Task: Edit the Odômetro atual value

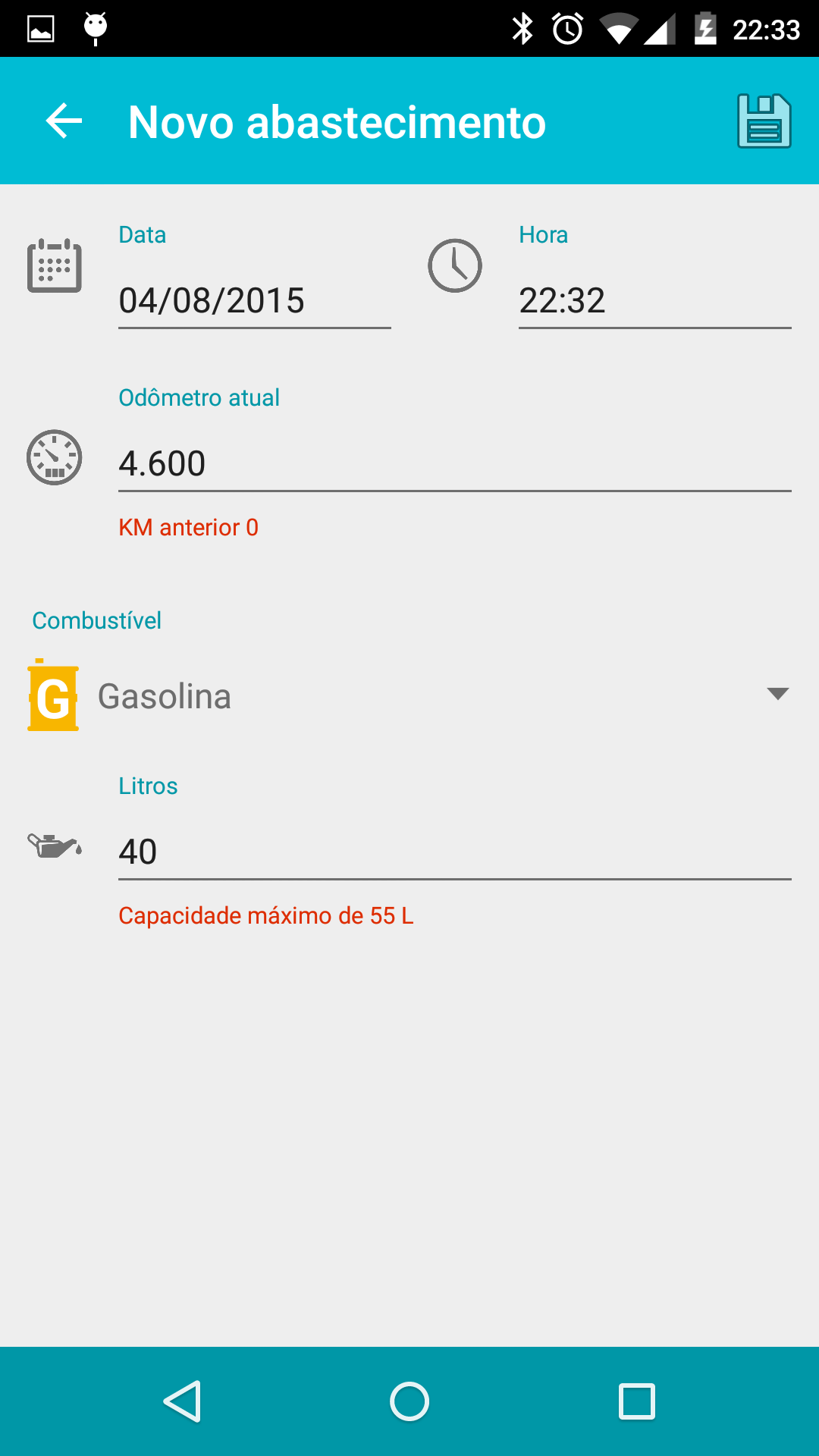Action: coord(455,463)
